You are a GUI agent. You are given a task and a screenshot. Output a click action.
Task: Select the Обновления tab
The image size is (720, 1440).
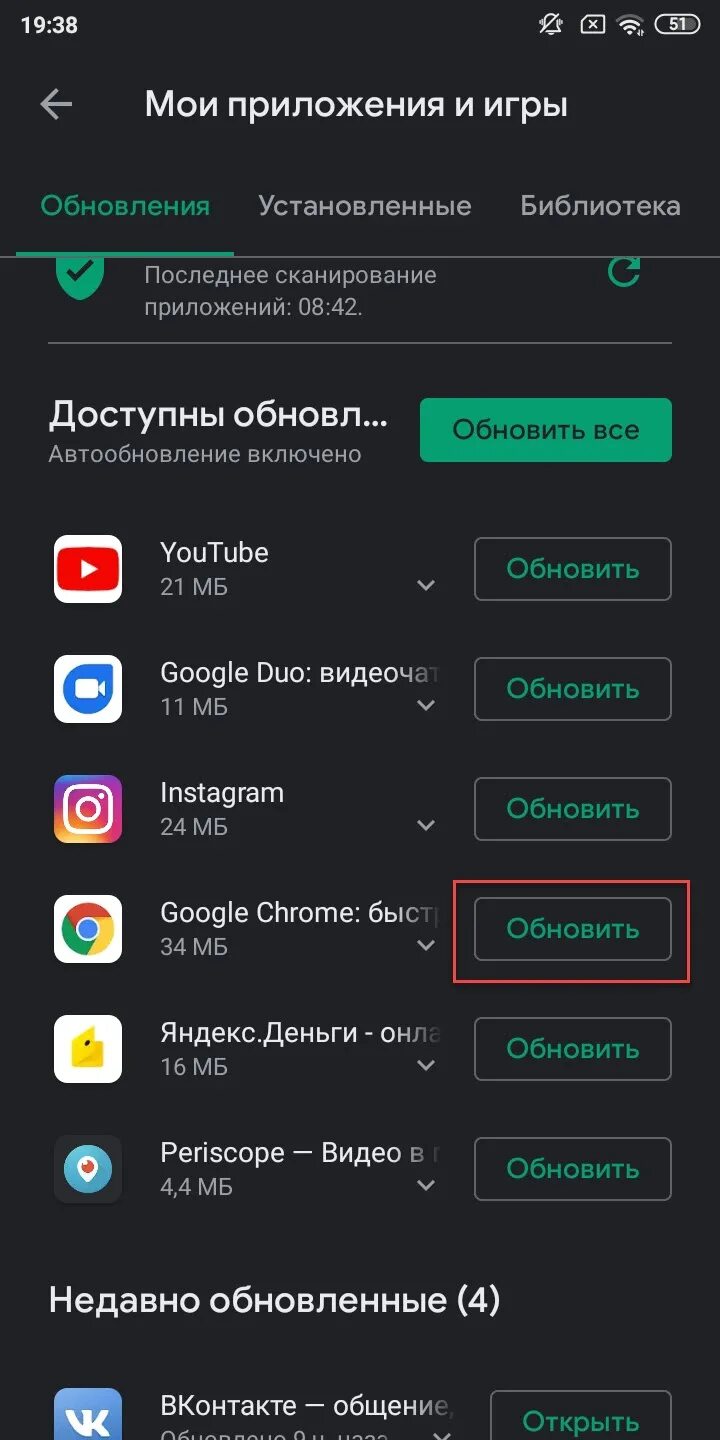(x=125, y=206)
